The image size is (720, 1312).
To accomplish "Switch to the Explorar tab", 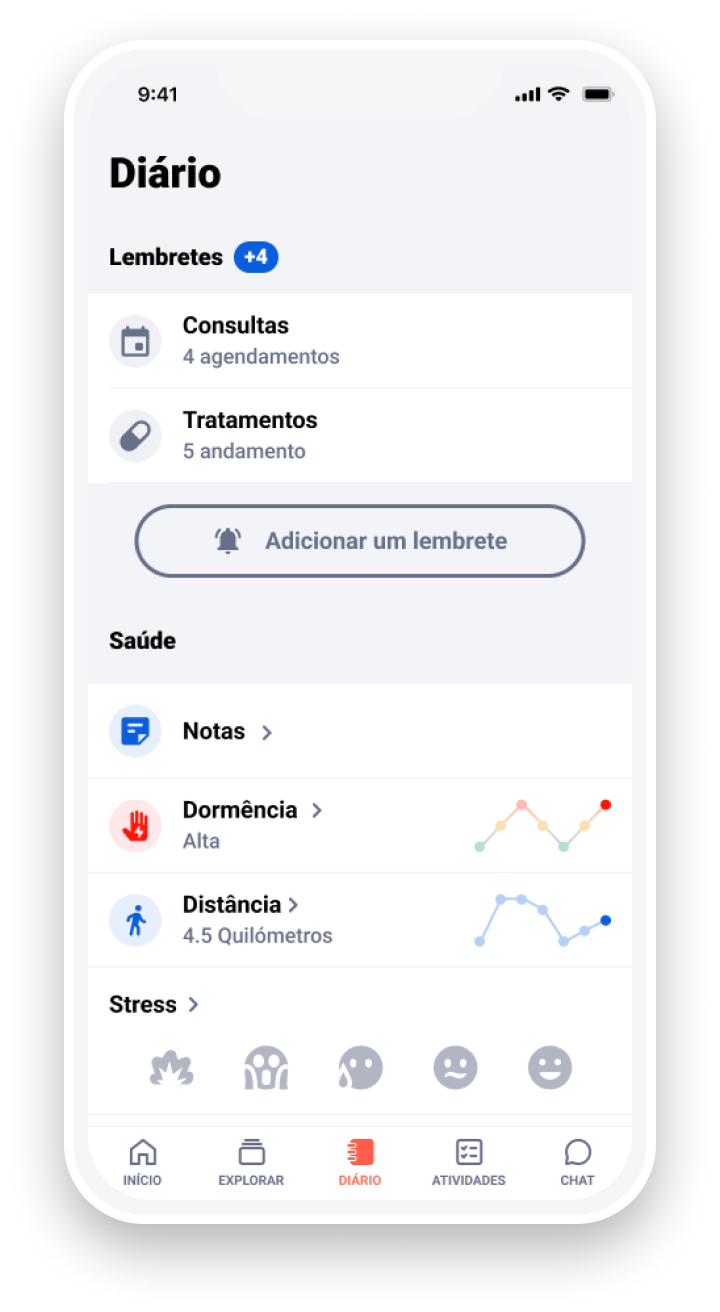I will (251, 1163).
